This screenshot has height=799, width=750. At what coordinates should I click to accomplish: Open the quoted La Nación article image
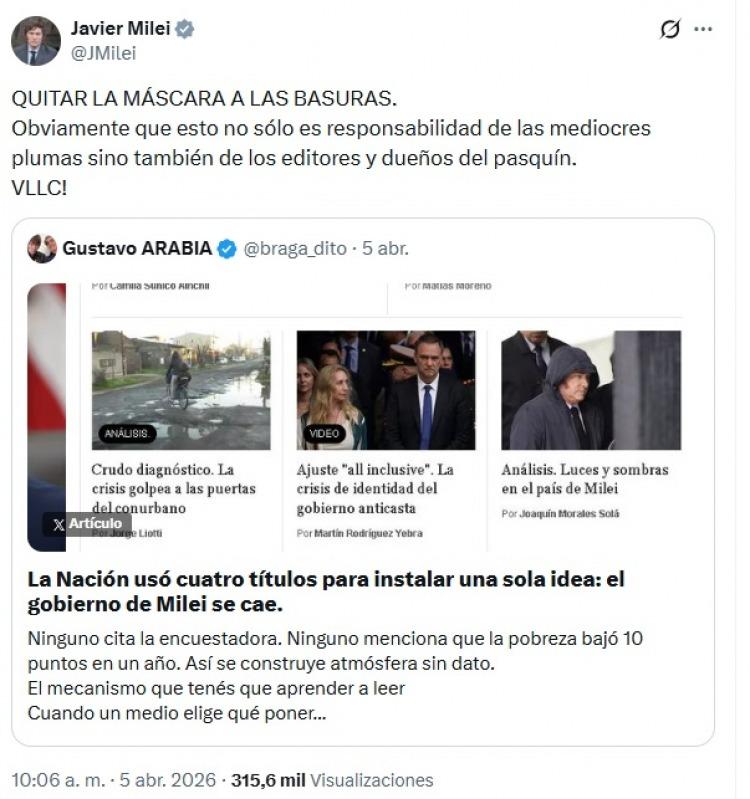point(363,417)
